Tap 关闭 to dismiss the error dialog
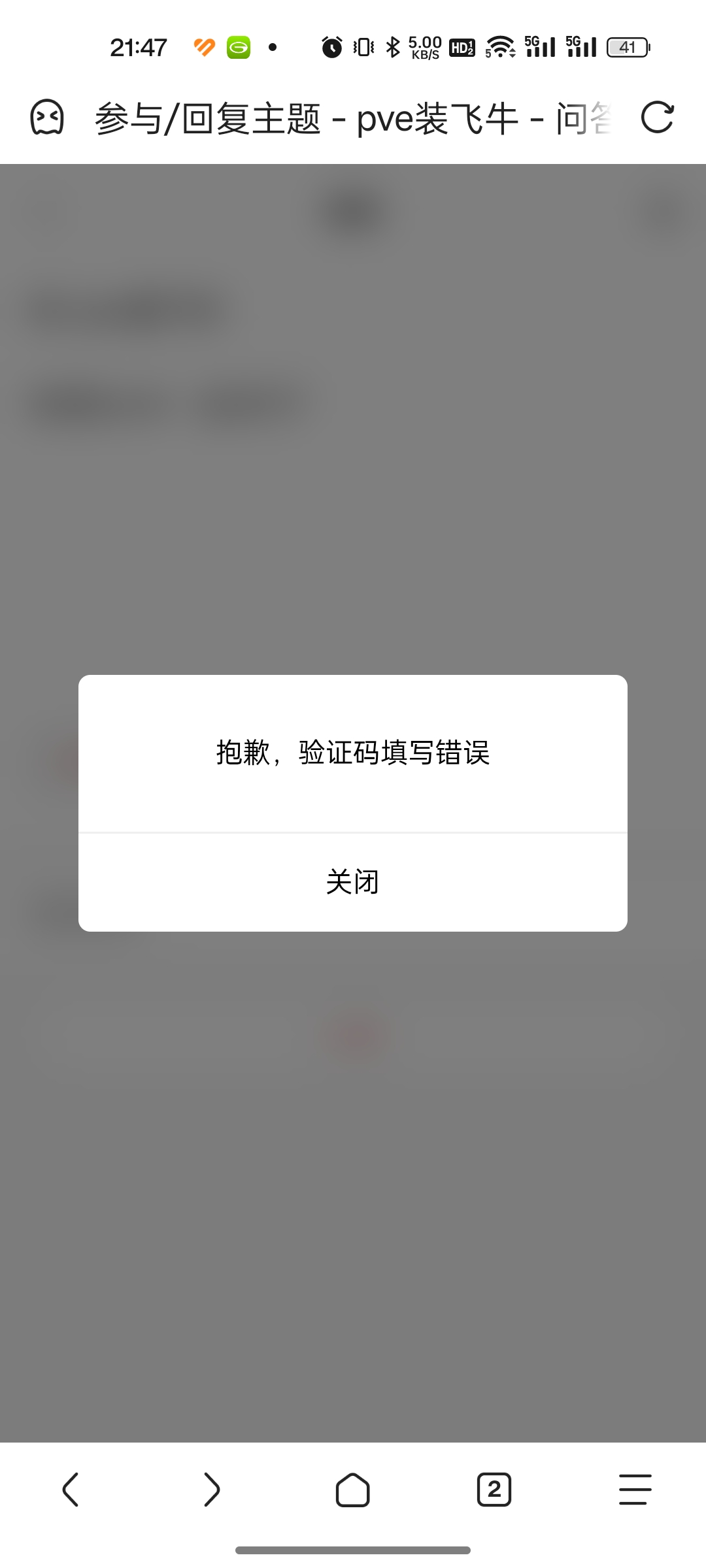The height and width of the screenshot is (1568, 706). click(353, 881)
